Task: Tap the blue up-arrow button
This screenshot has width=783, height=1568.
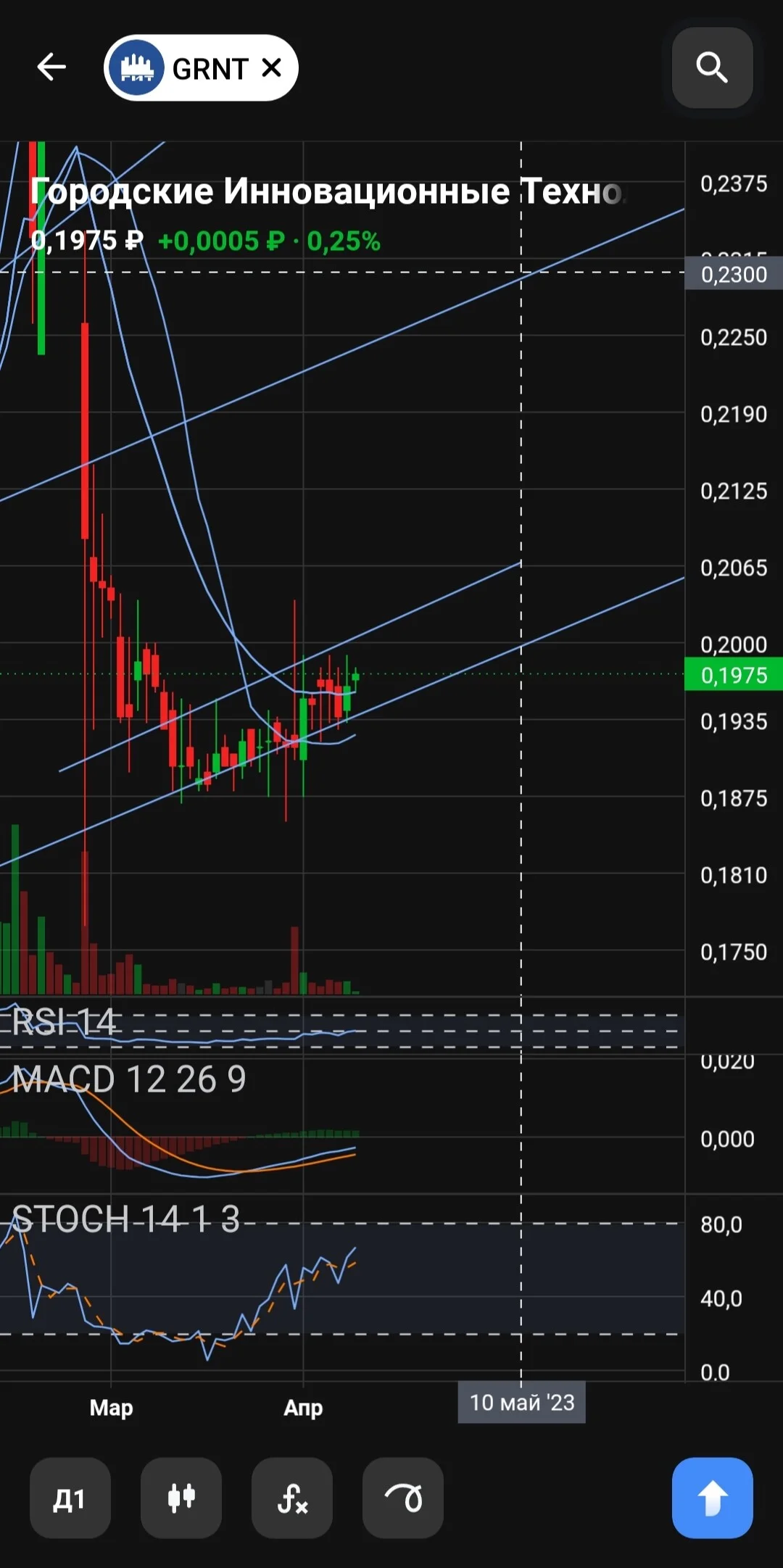Action: pyautogui.click(x=712, y=1498)
